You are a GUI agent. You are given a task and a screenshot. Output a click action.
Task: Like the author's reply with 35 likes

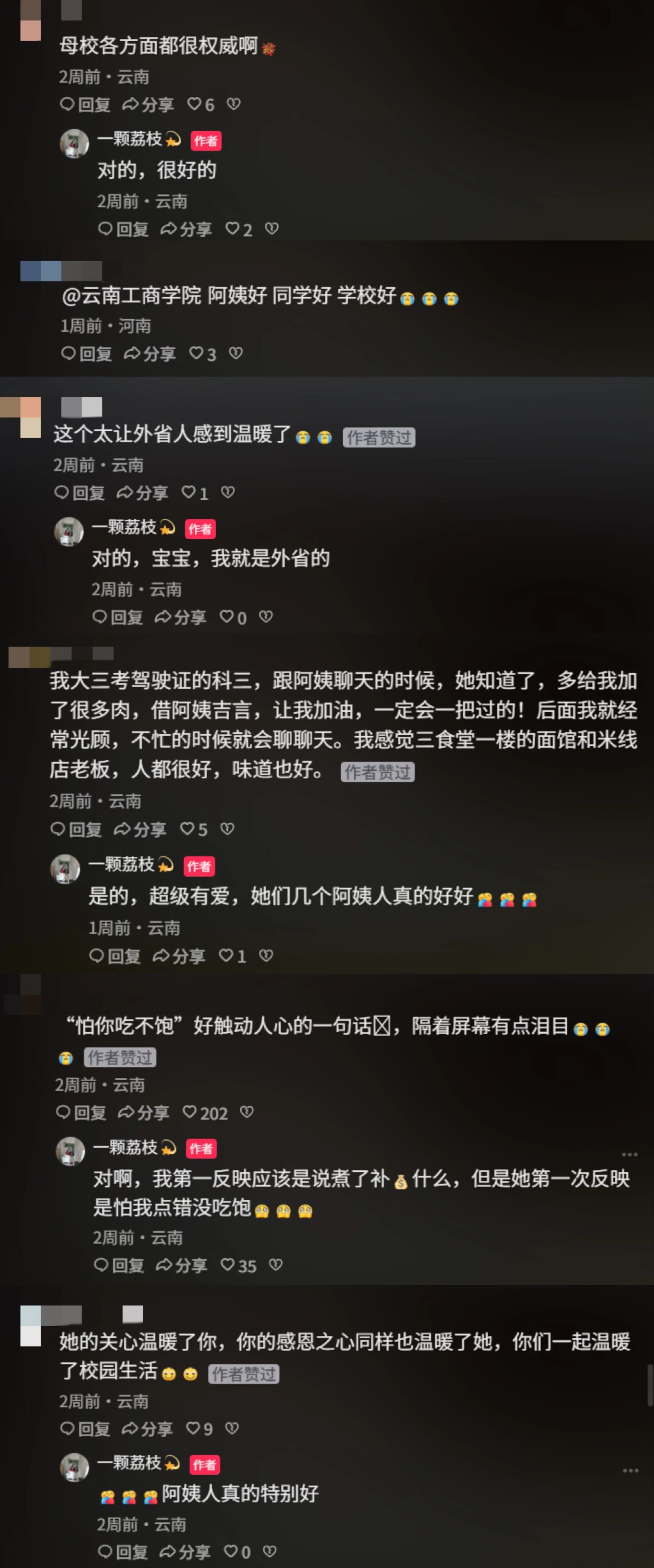[x=238, y=1266]
